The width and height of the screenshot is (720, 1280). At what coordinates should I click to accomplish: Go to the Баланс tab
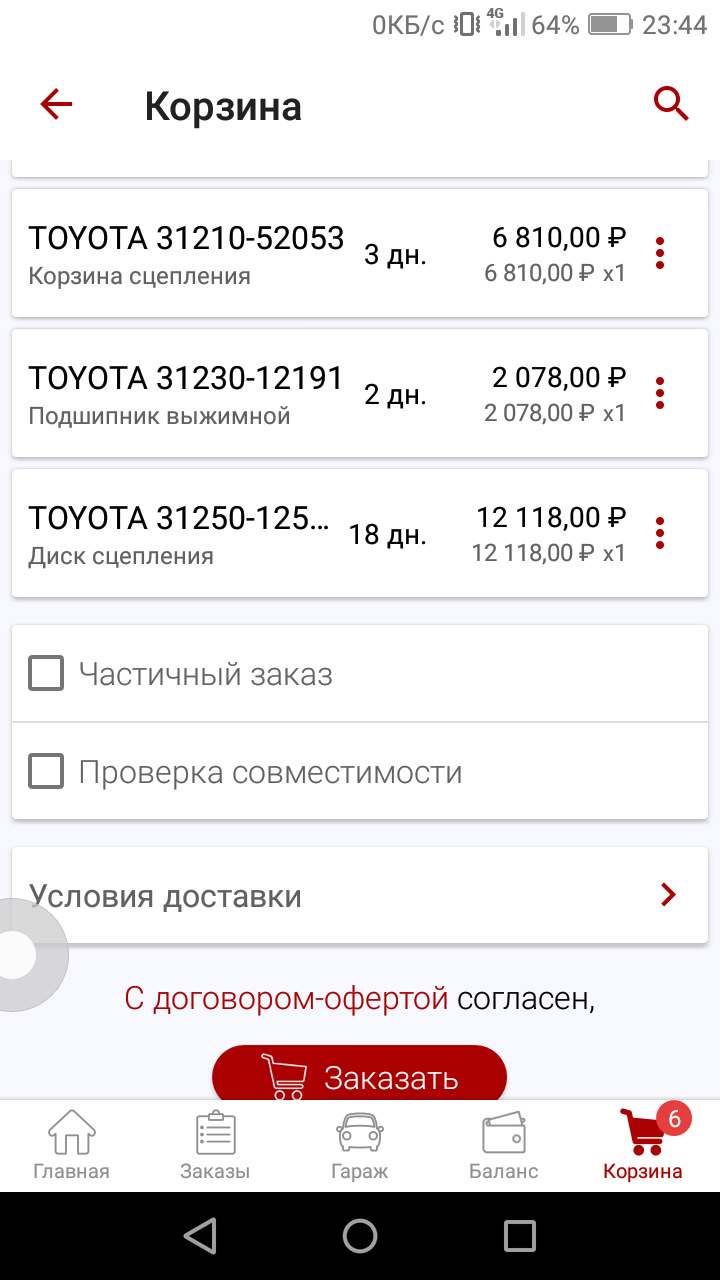click(x=503, y=1146)
